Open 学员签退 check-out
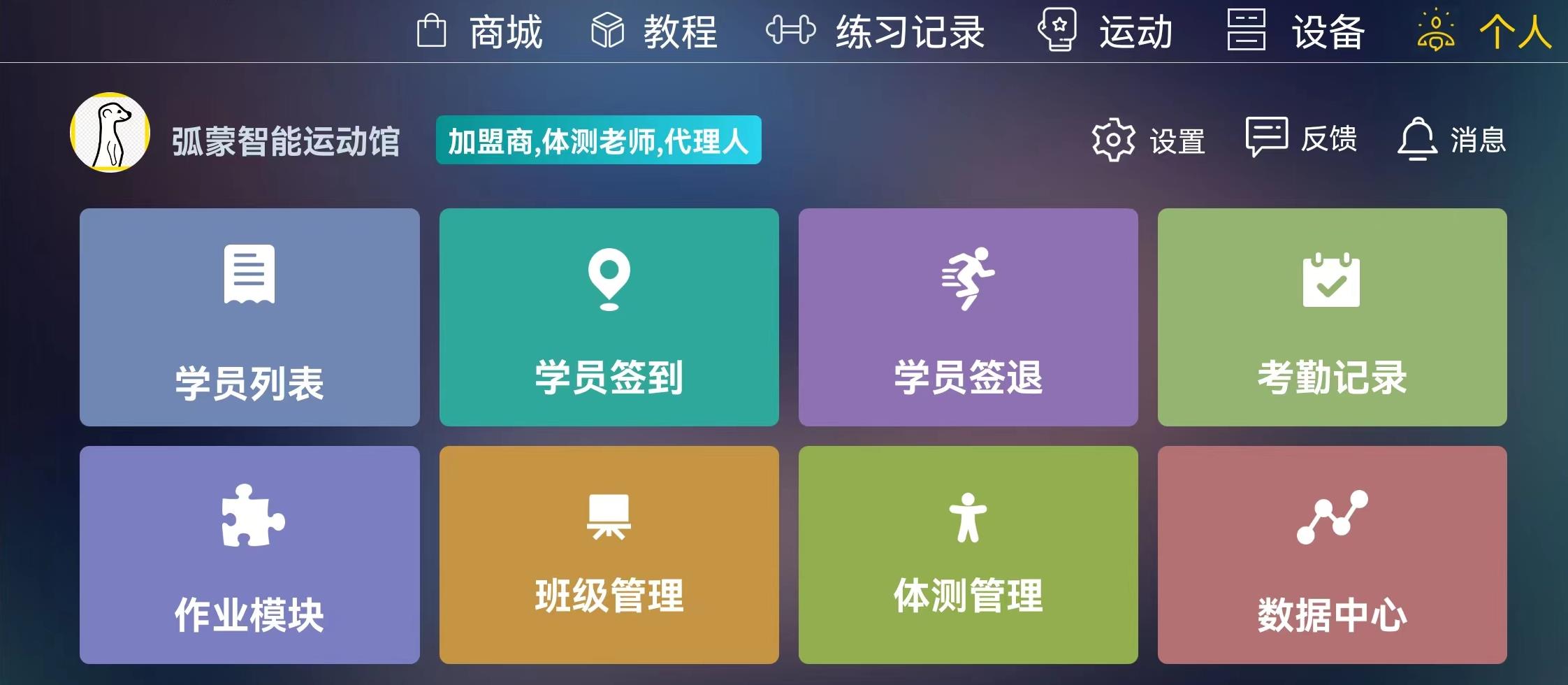 [968, 317]
